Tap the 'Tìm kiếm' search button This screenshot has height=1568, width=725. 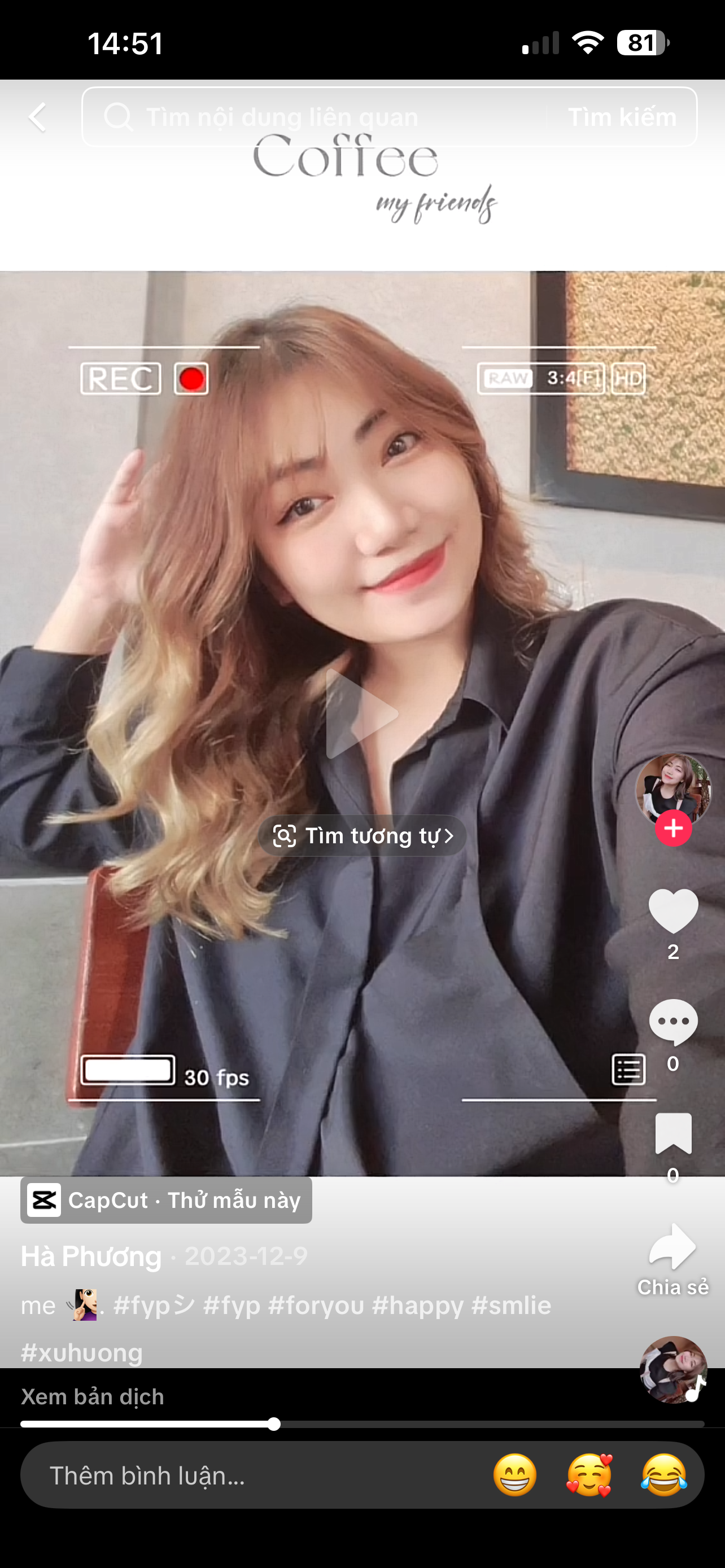(x=622, y=117)
